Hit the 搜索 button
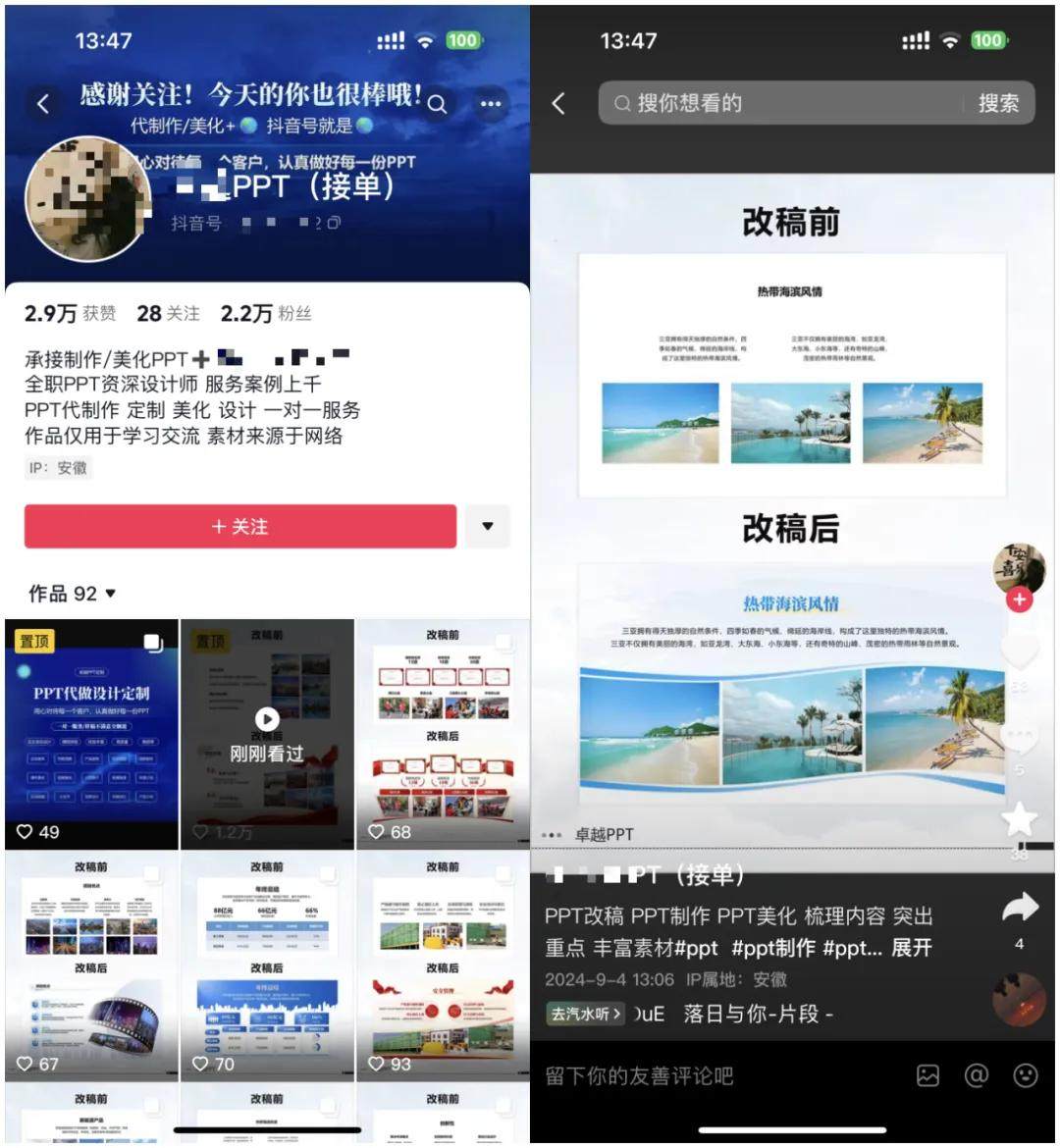1060x1148 pixels. coord(998,103)
